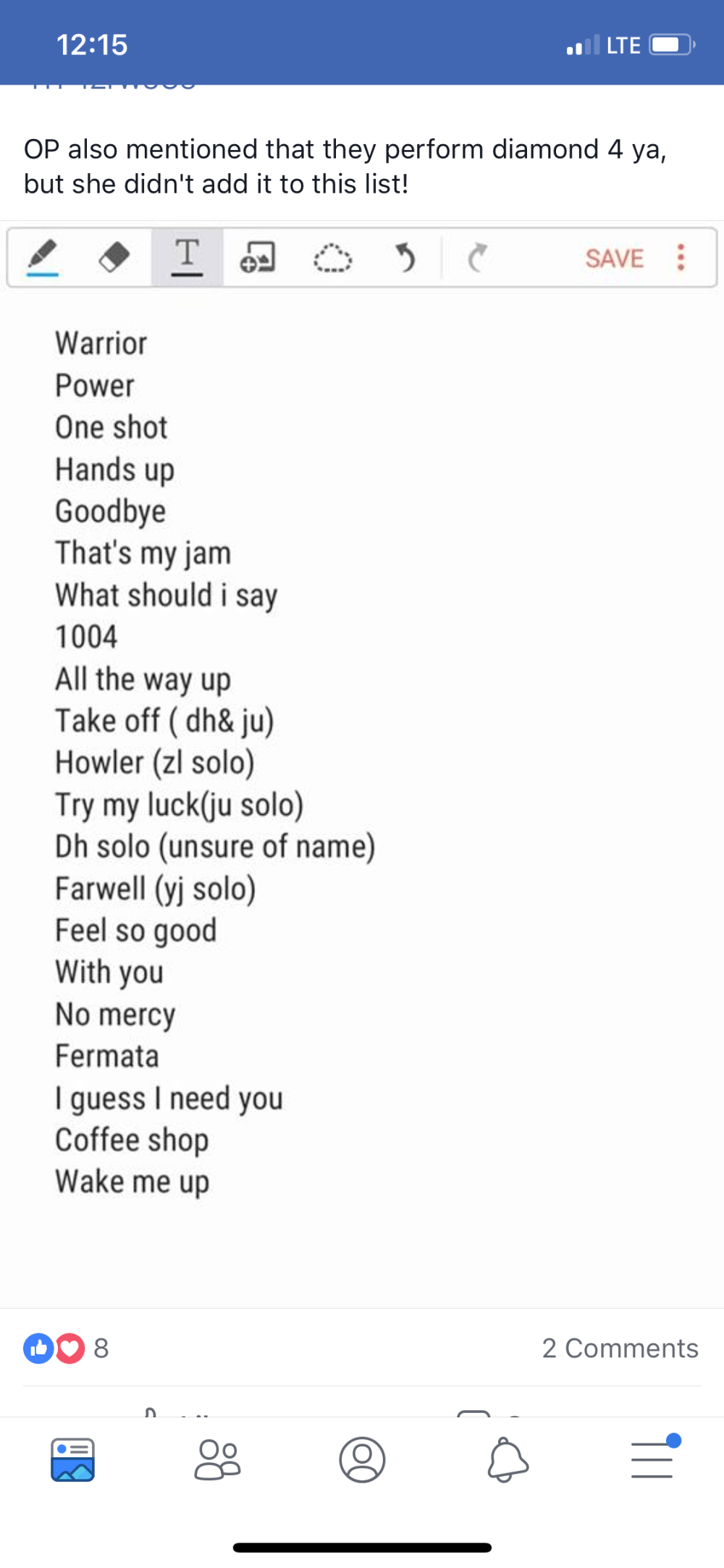View the 2 Comments on this post
The width and height of the screenshot is (724, 1568).
[620, 1348]
